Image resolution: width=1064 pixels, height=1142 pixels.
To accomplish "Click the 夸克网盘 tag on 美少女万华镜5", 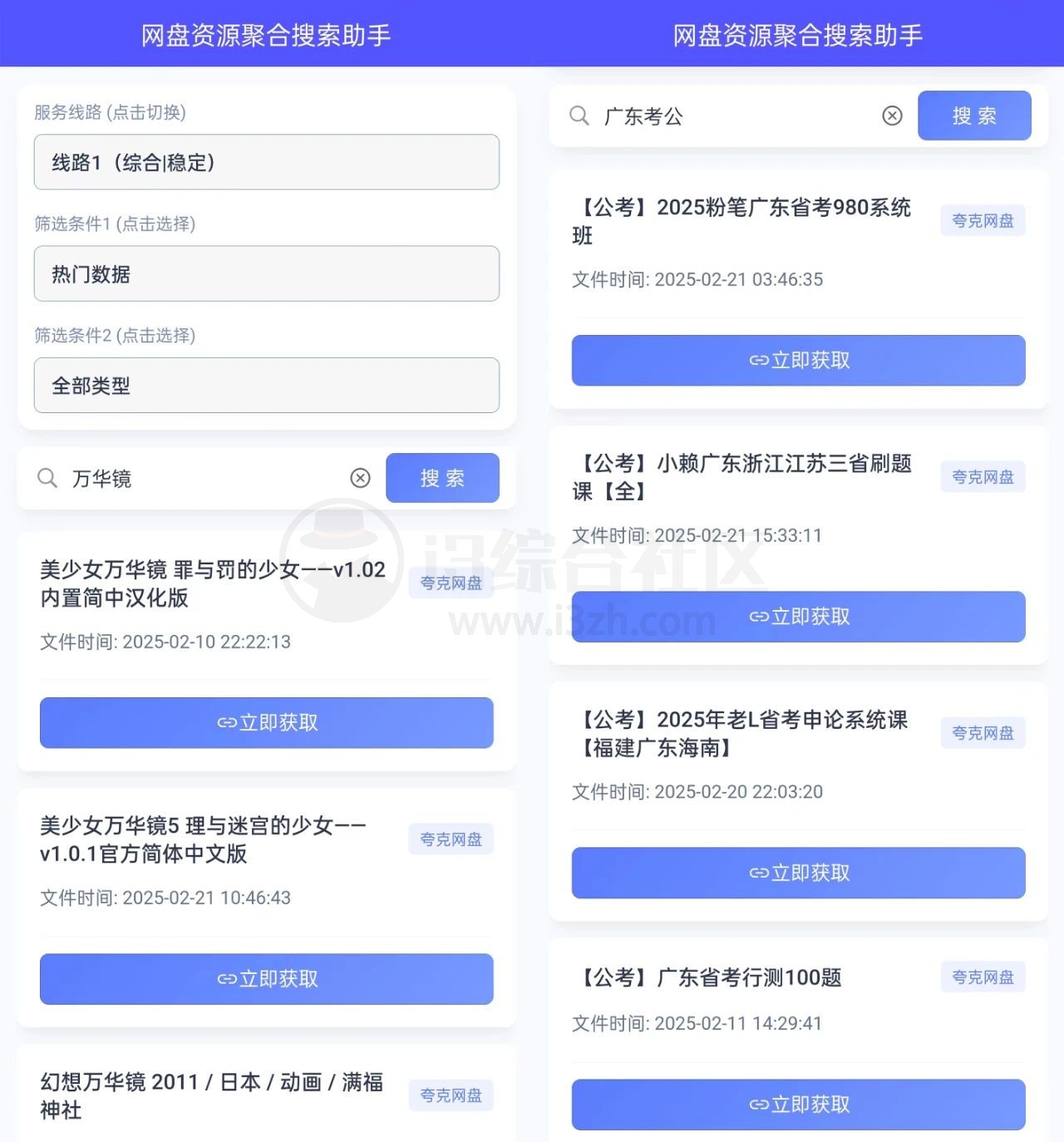I will tap(450, 839).
